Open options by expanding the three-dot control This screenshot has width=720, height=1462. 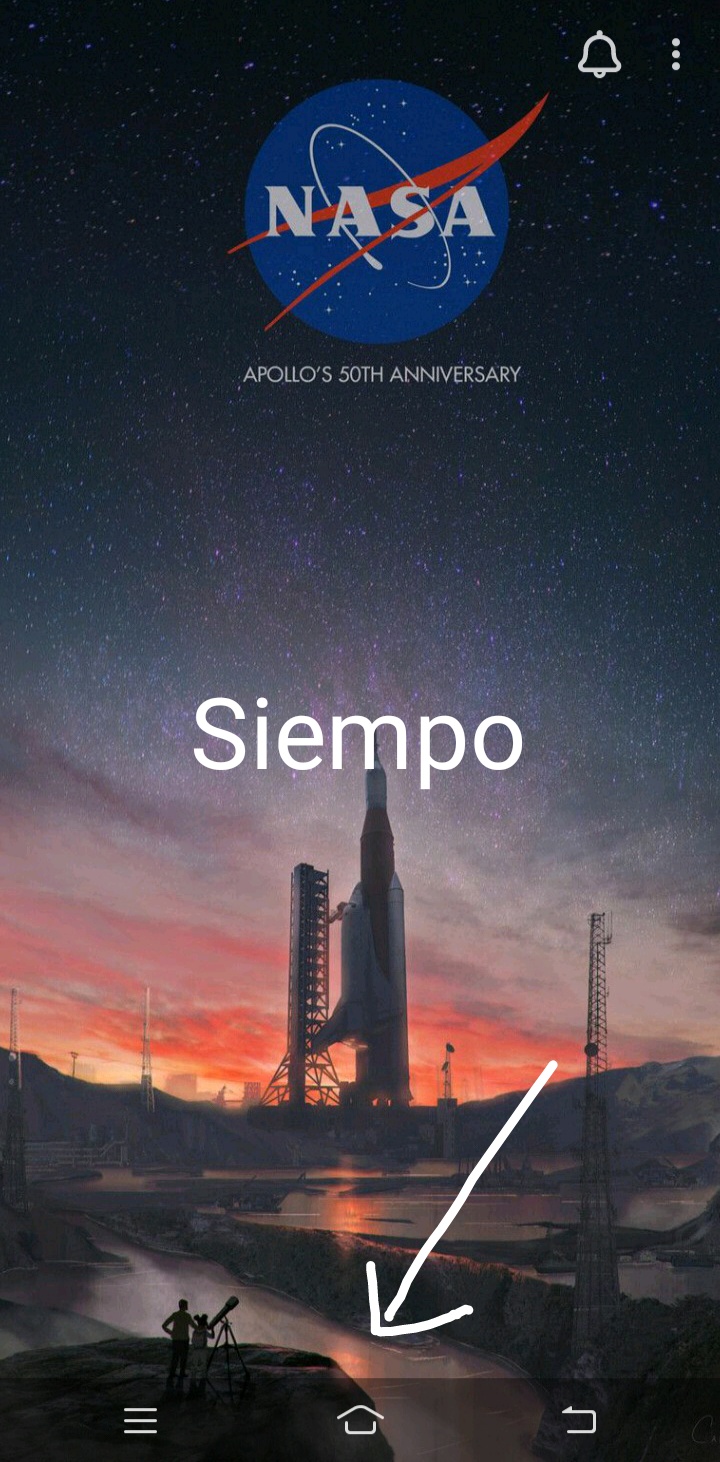675,55
